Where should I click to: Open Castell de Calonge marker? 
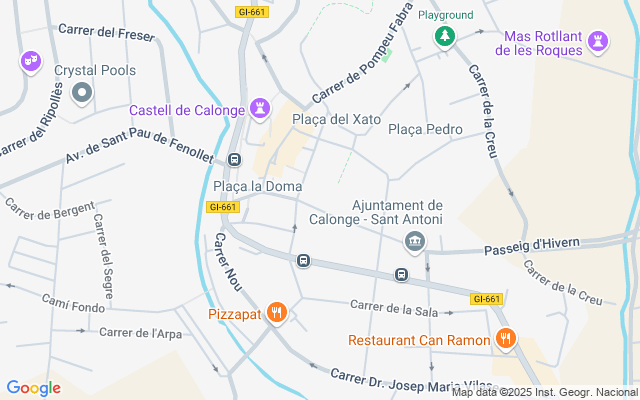[261, 106]
